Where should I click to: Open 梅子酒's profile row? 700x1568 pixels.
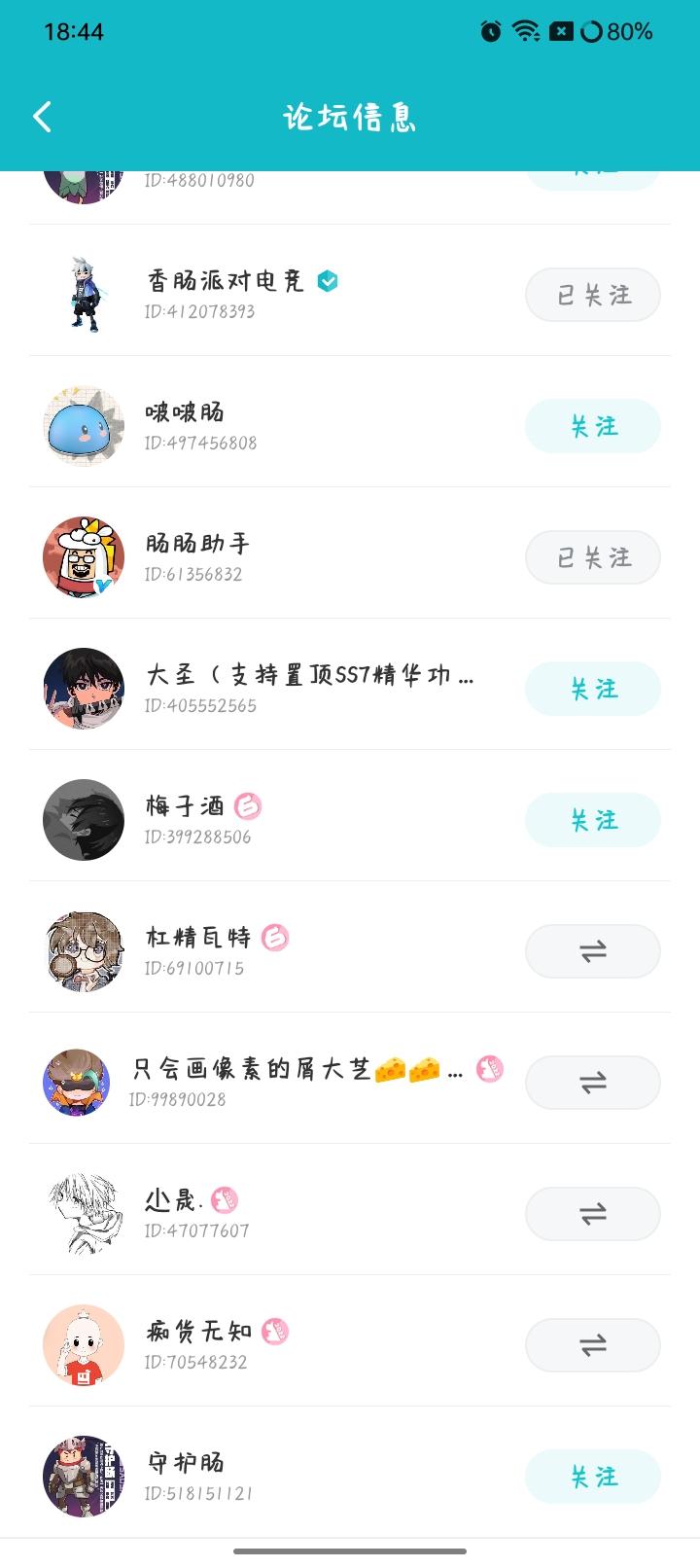(185, 807)
